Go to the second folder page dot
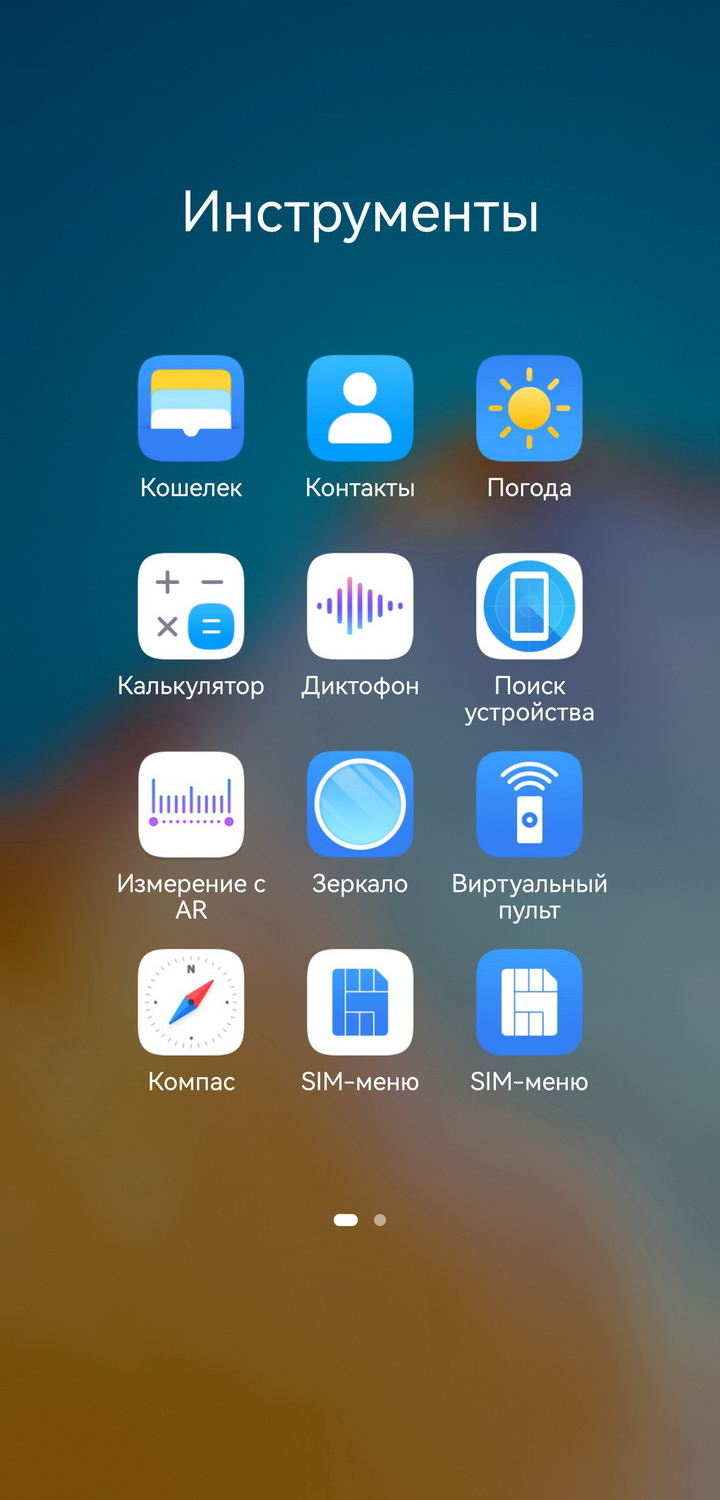 380,1220
